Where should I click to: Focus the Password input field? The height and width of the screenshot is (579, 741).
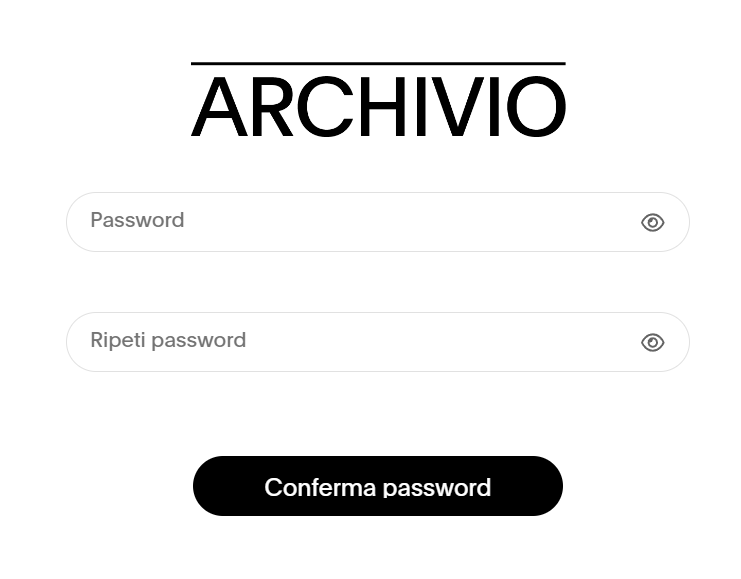[x=350, y=221]
